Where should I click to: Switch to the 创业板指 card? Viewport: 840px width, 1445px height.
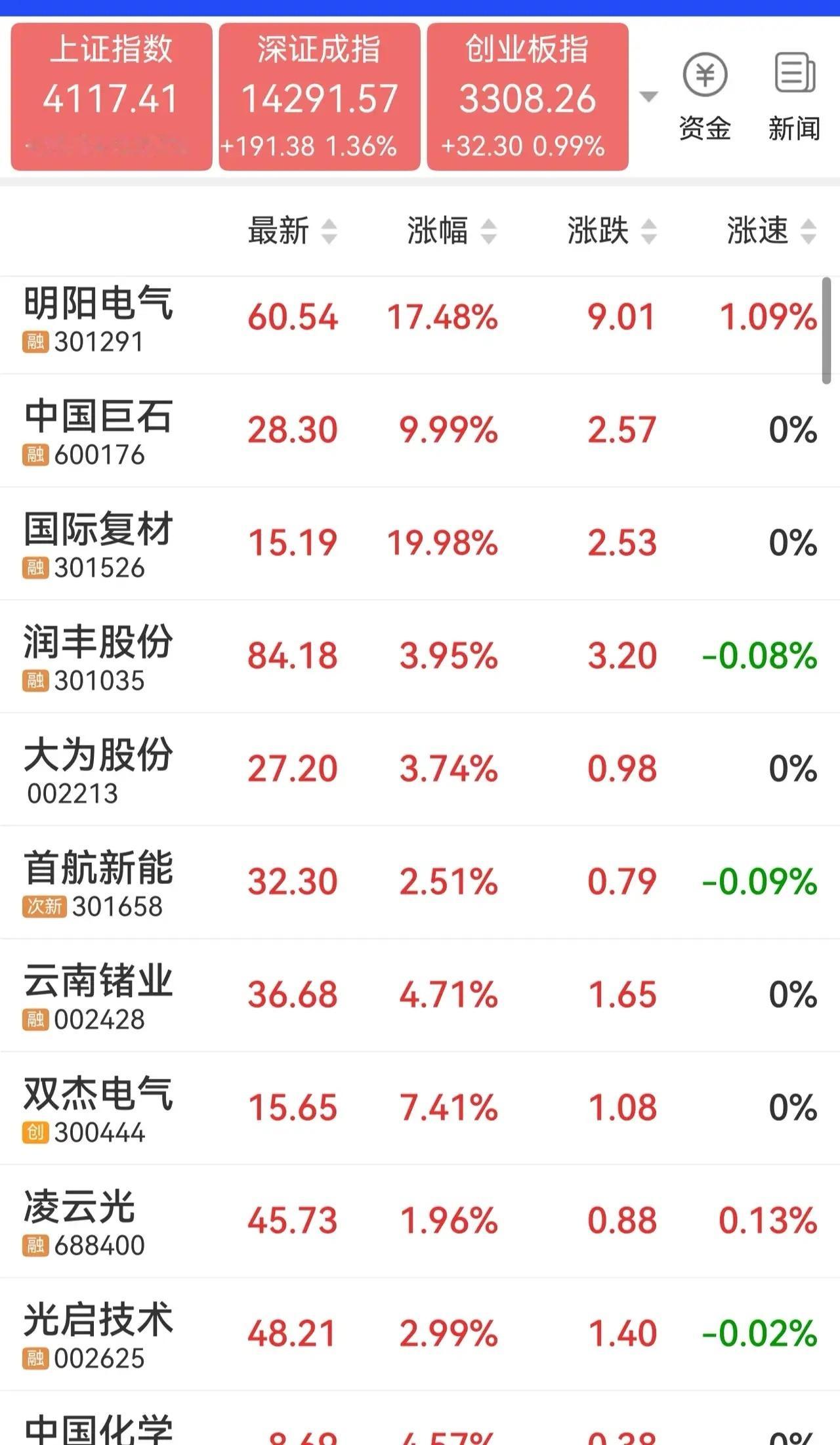point(528,92)
